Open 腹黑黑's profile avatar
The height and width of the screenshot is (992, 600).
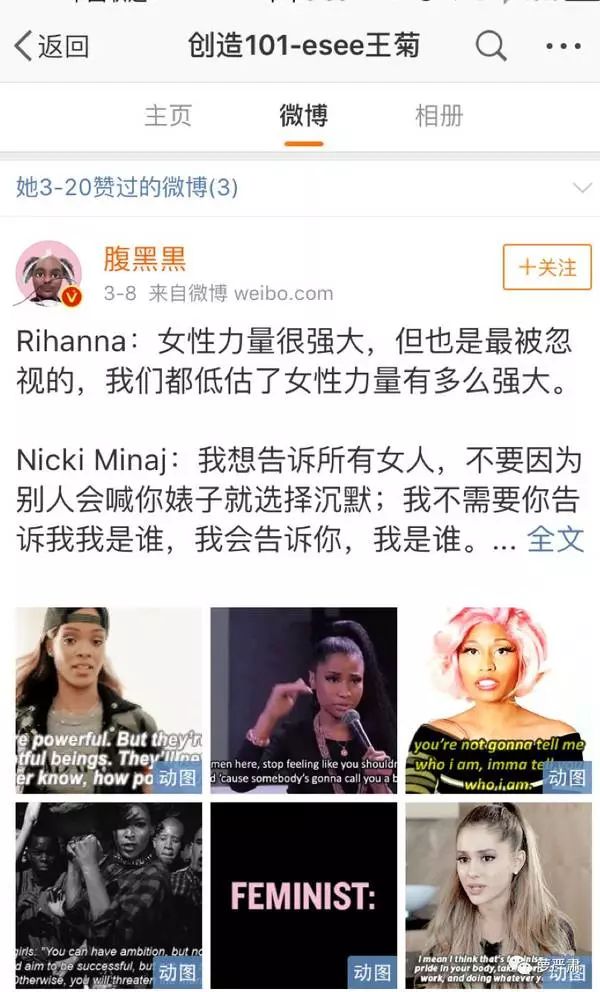(x=48, y=272)
